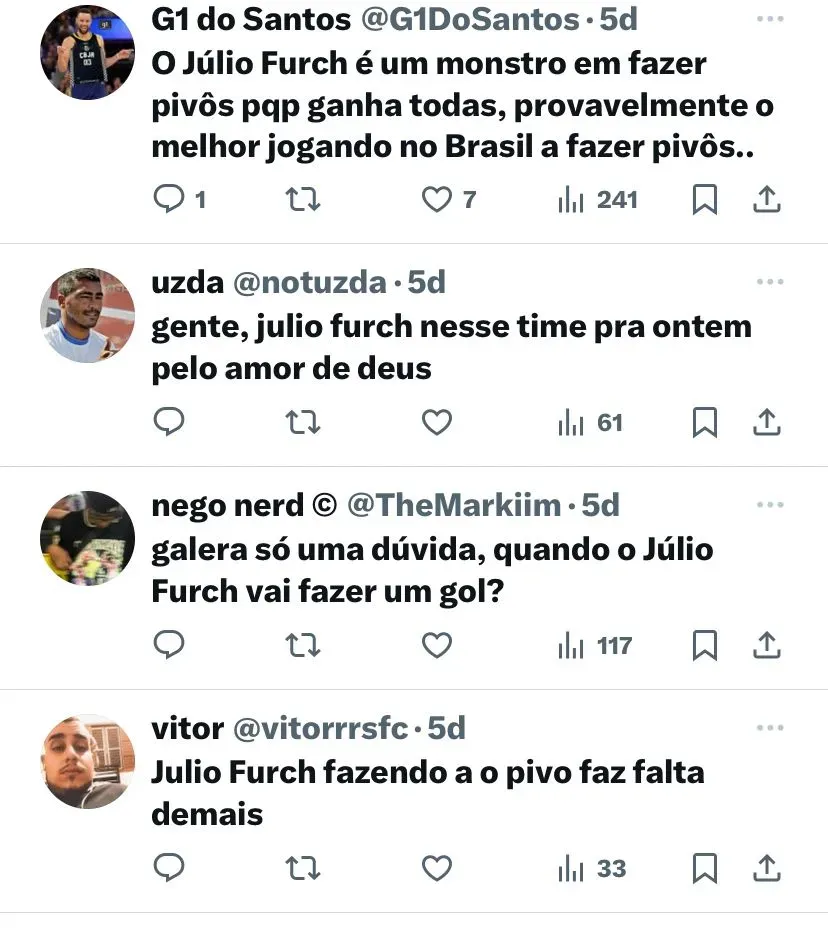Open more options on nego nerd's tweet
This screenshot has height=930, width=828.
(770, 506)
